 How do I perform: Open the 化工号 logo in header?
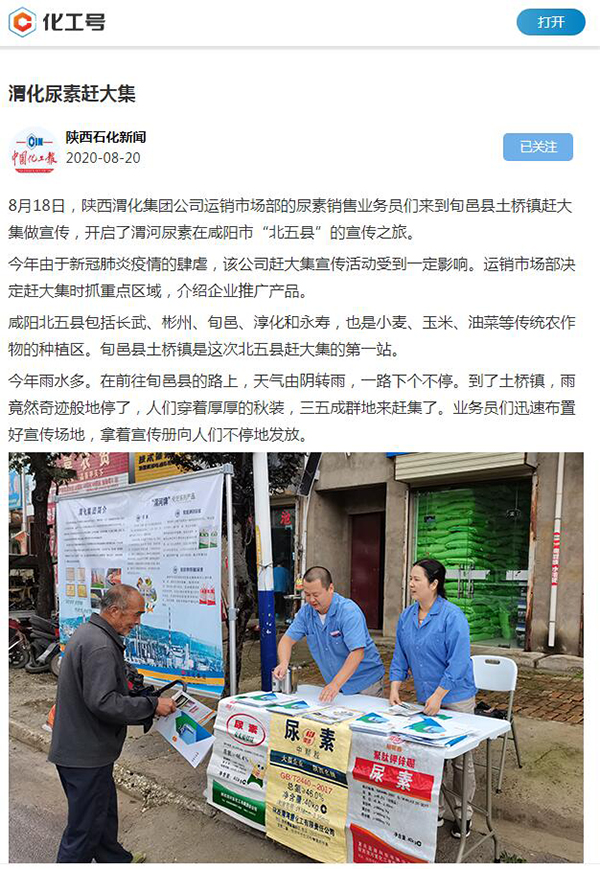pyautogui.click(x=56, y=22)
